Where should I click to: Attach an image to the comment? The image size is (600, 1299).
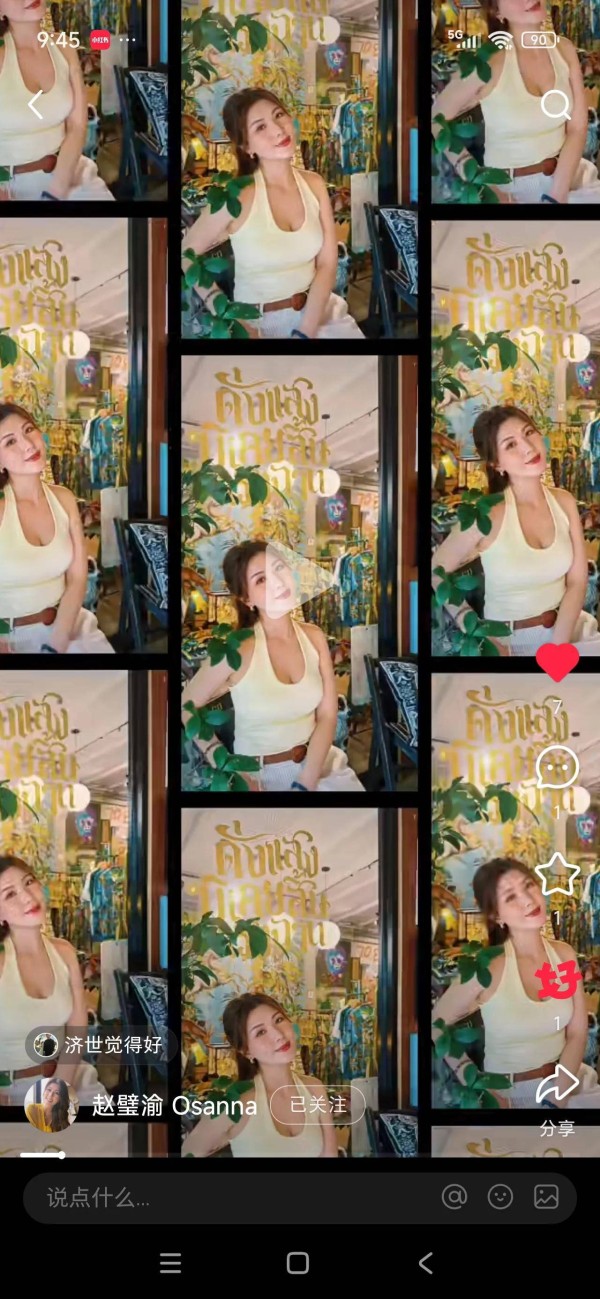click(546, 1197)
